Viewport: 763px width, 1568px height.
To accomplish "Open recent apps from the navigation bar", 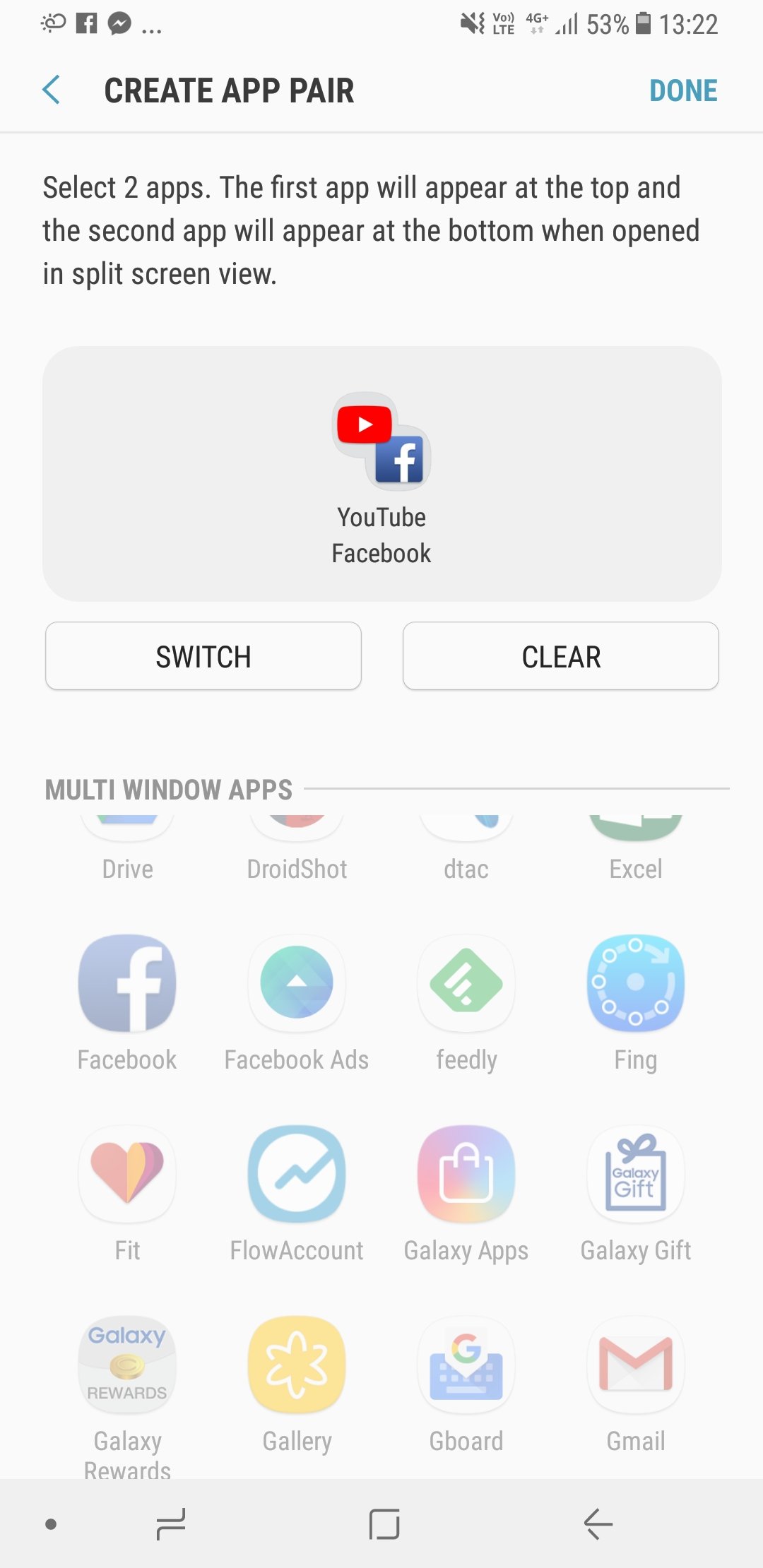I will click(x=171, y=1524).
